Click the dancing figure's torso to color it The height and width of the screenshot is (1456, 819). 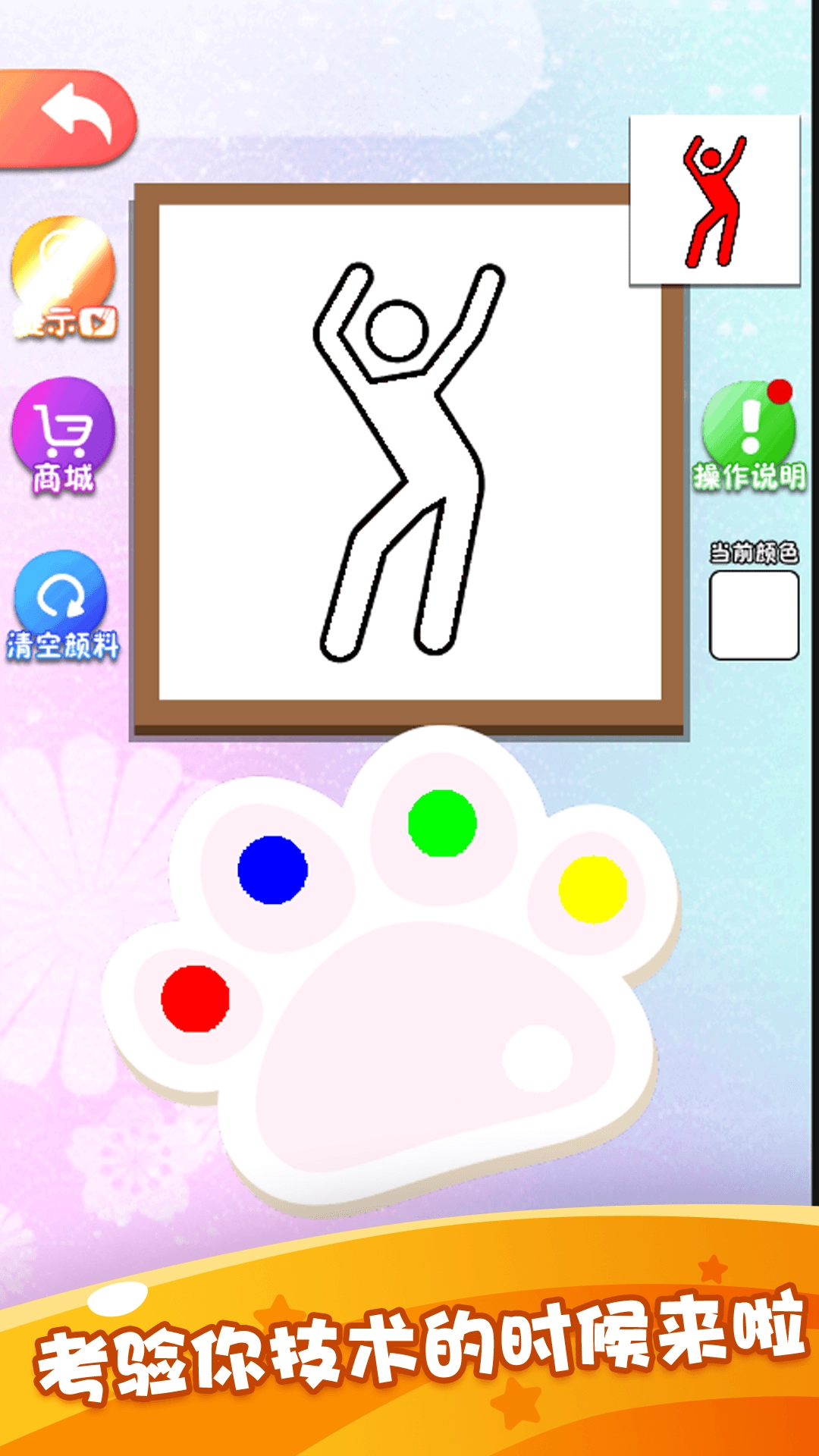point(417,432)
